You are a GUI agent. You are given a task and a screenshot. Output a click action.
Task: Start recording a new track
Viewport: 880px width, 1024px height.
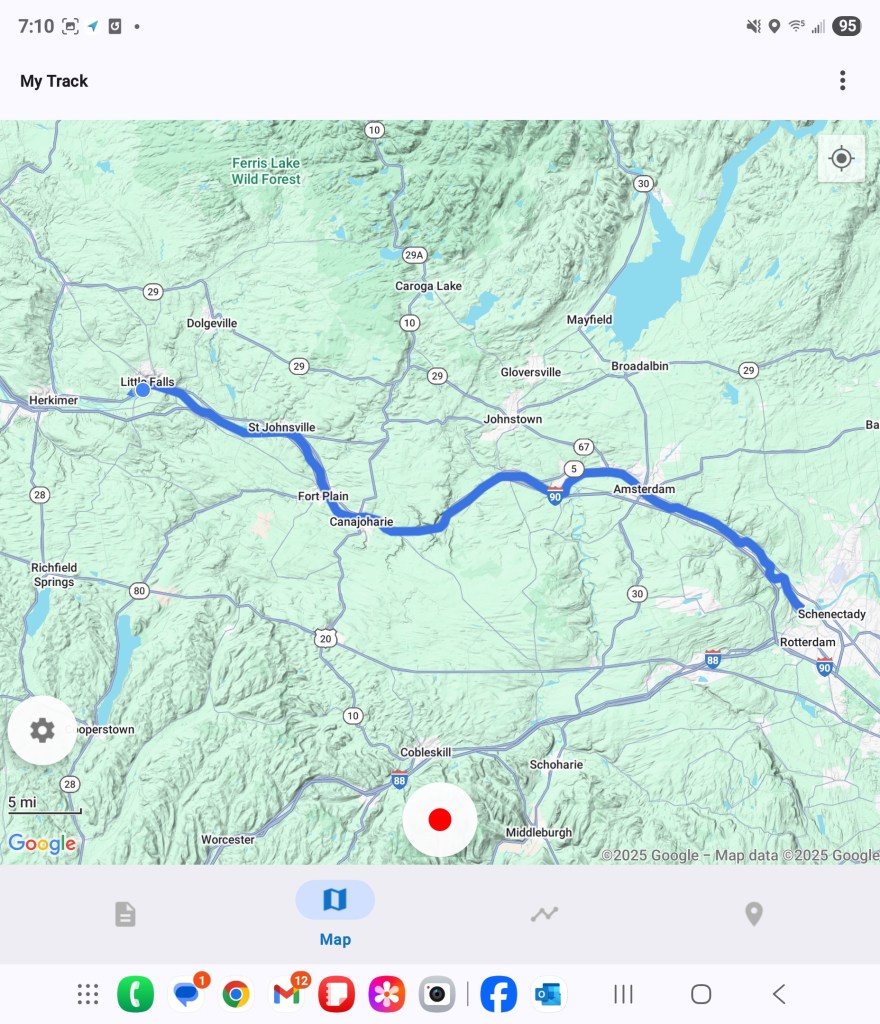(440, 820)
